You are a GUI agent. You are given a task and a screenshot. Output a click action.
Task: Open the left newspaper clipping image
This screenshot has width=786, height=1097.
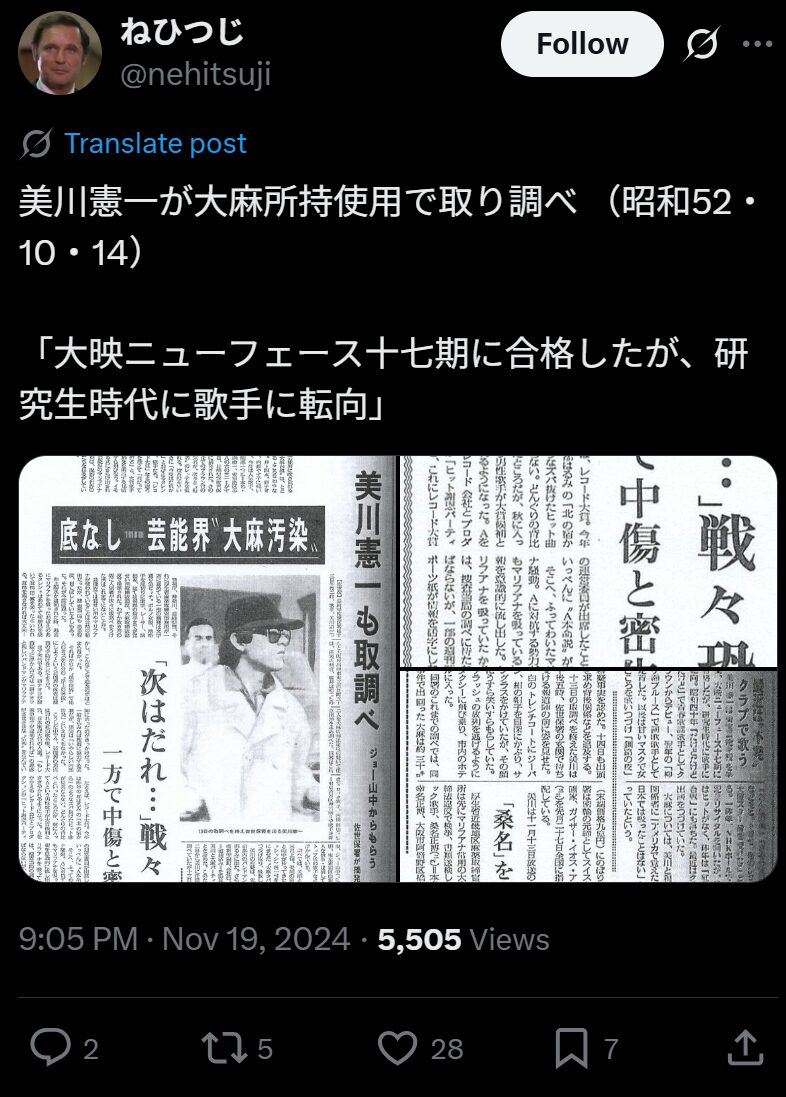click(207, 669)
